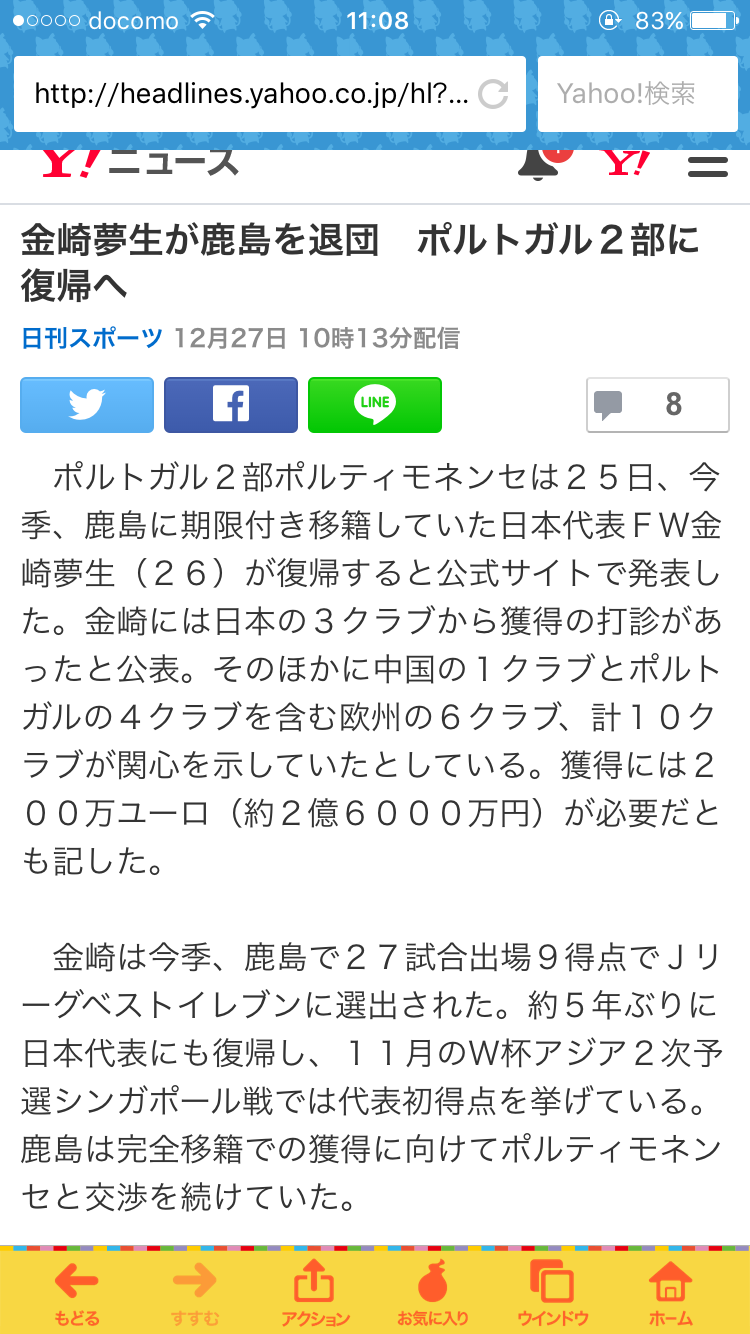Open お気に入り bookmarks
Screen dimensions: 750x1334
click(x=433, y=1292)
